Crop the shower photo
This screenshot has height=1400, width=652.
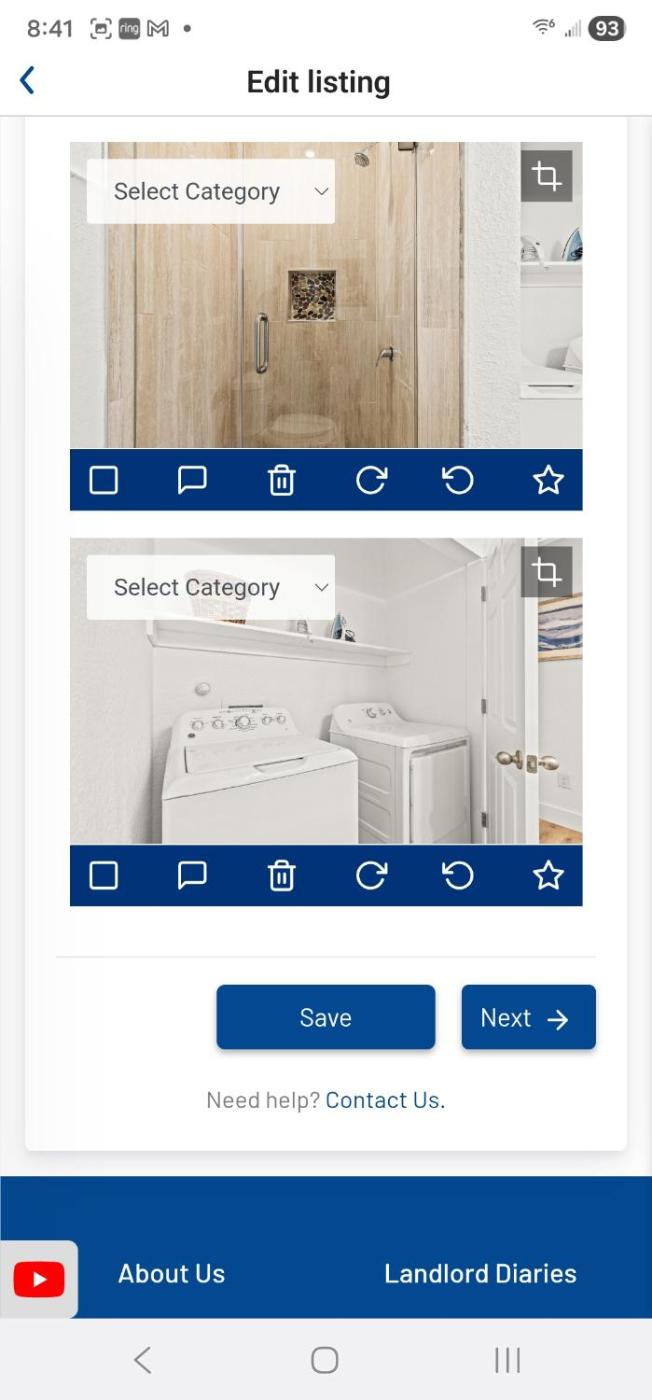546,177
